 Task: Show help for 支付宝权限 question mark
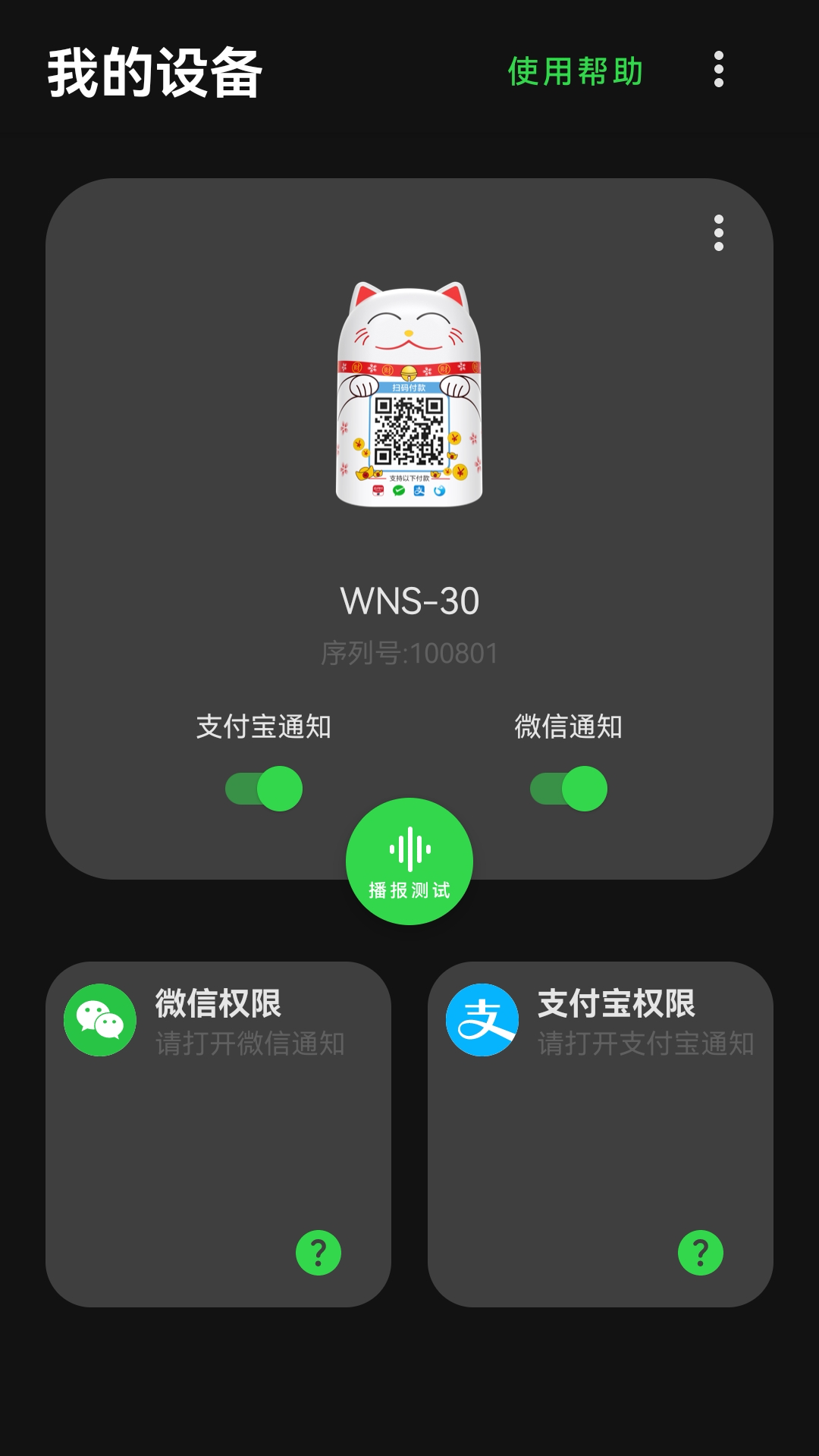click(x=701, y=1253)
